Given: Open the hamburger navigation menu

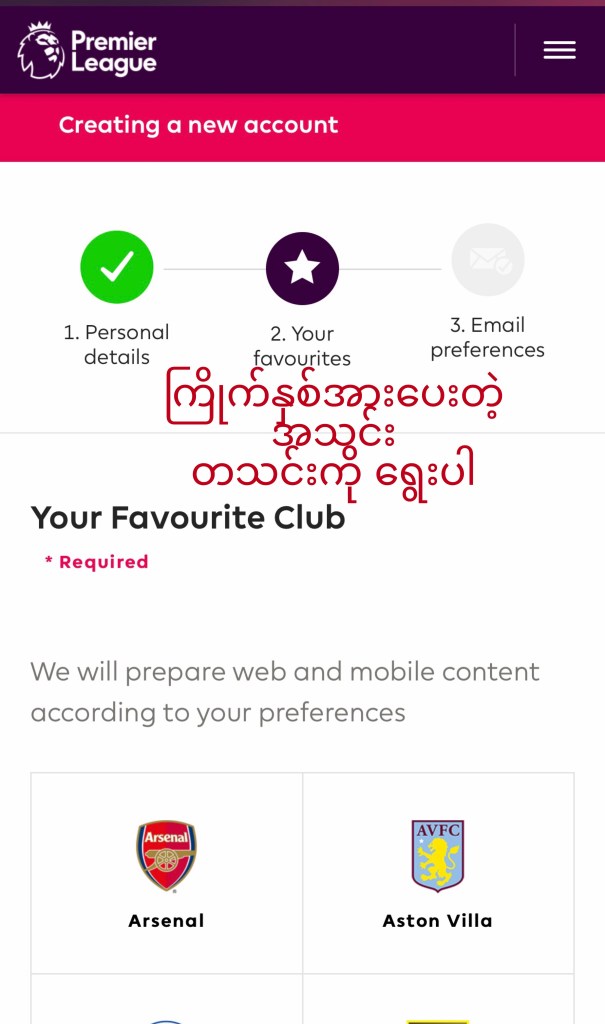Looking at the screenshot, I should (559, 50).
